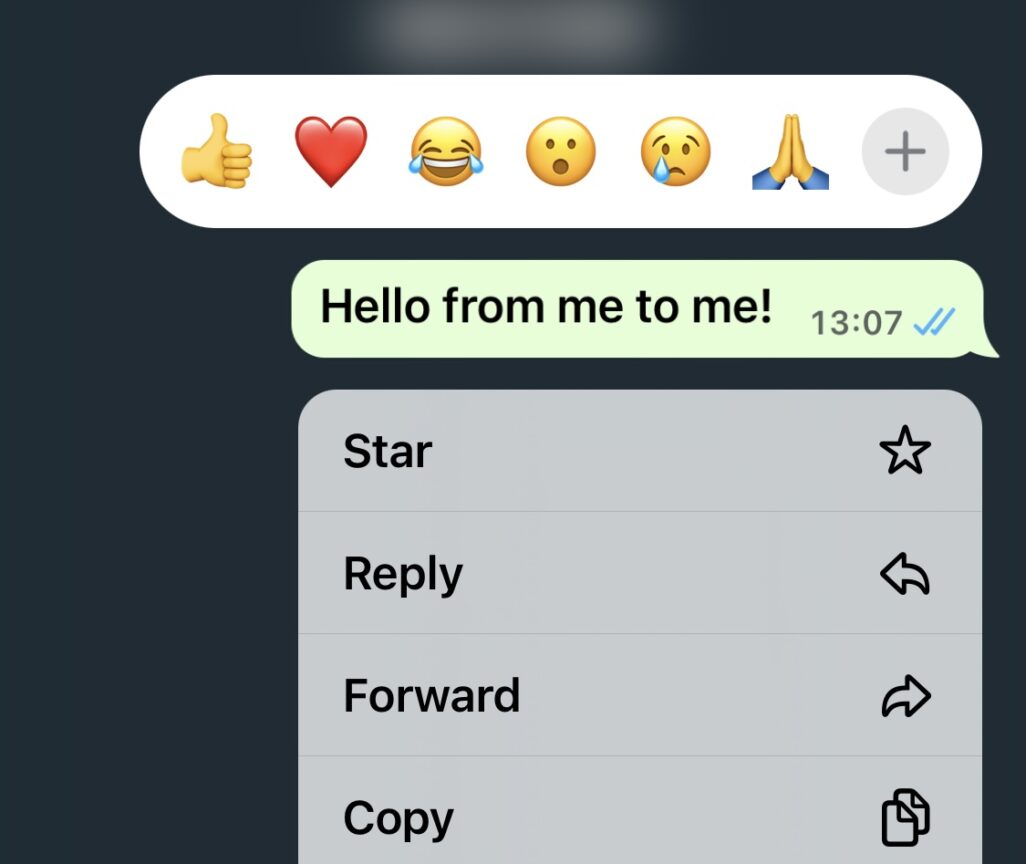React with the surprised face emoji

(561, 152)
